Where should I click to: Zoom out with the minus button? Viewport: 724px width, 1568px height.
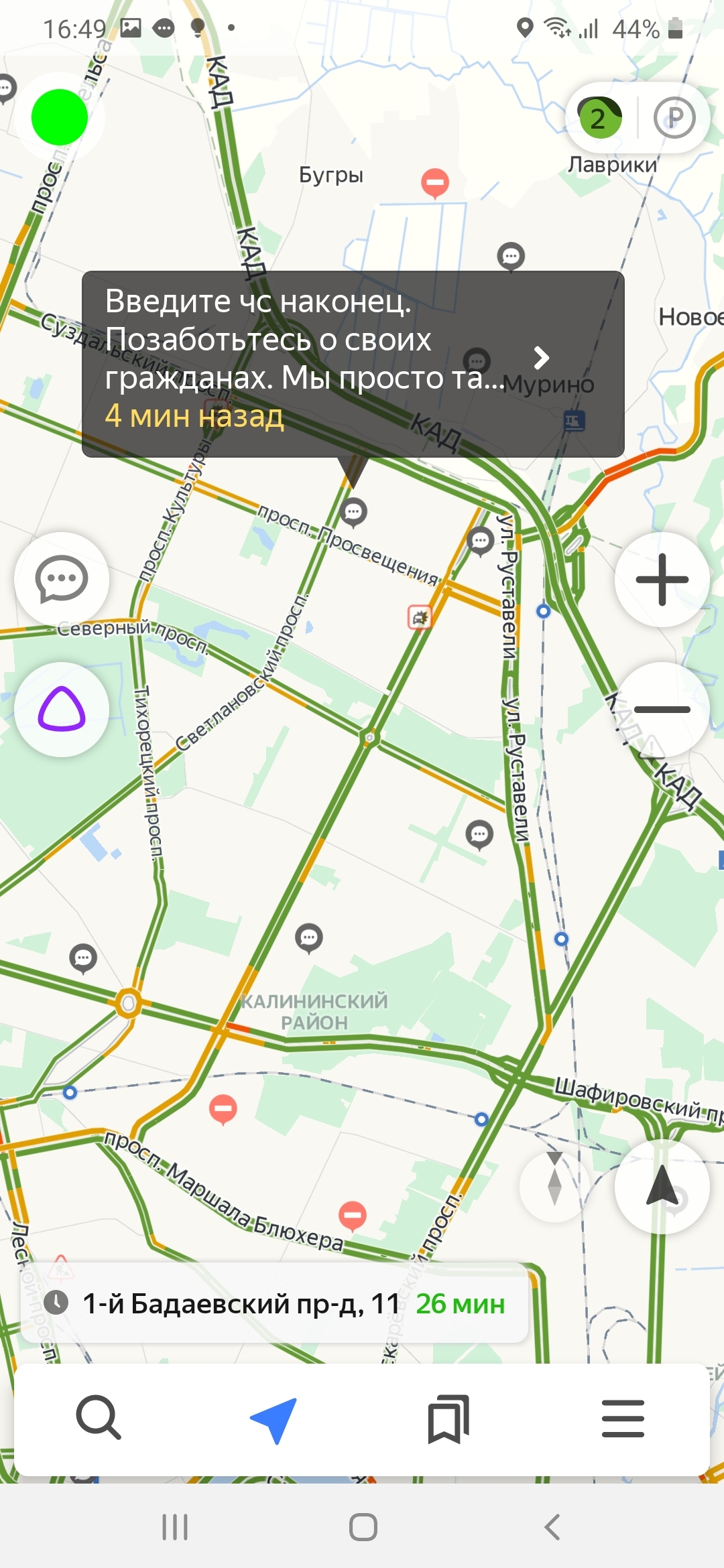point(662,709)
